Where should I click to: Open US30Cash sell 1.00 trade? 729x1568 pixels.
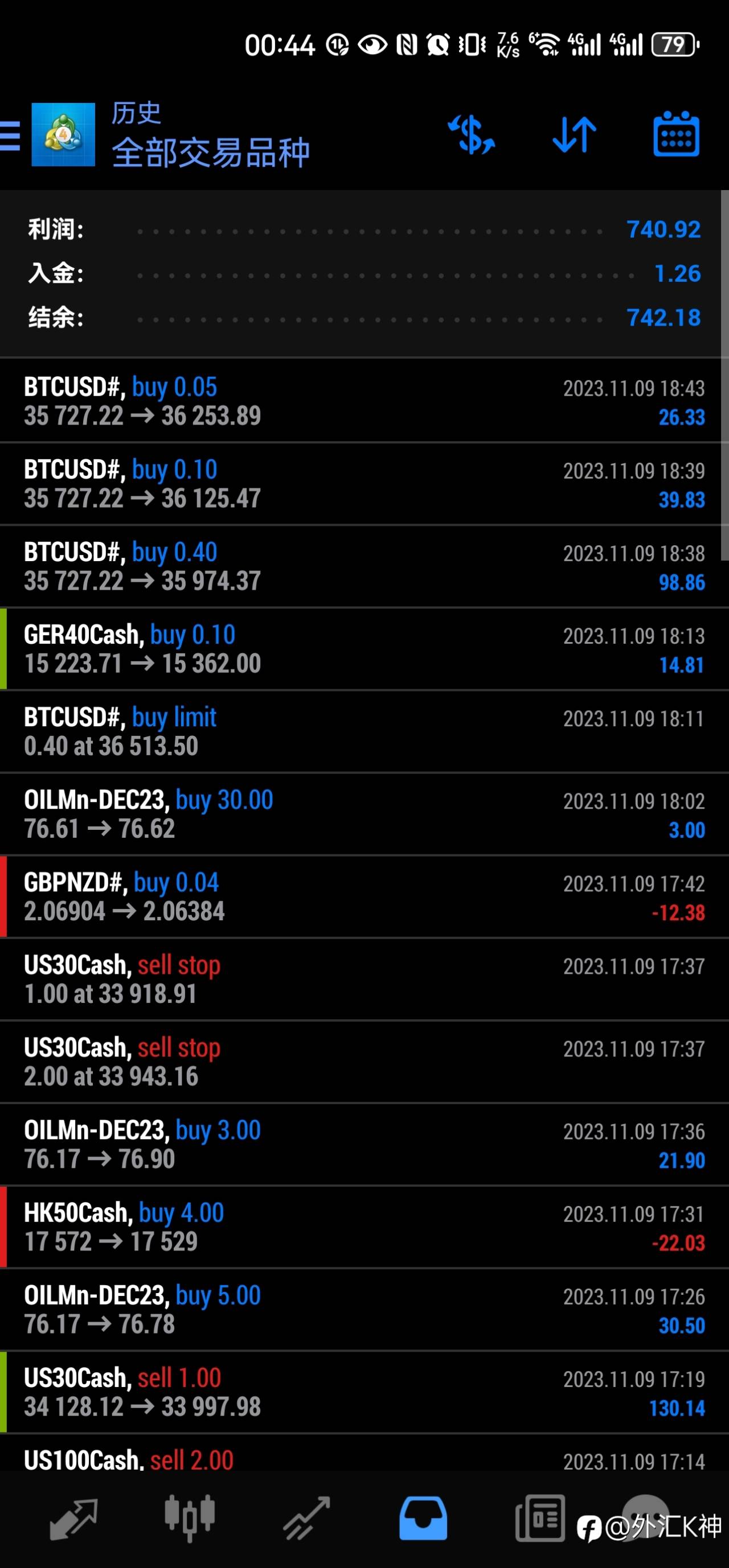tap(364, 1392)
